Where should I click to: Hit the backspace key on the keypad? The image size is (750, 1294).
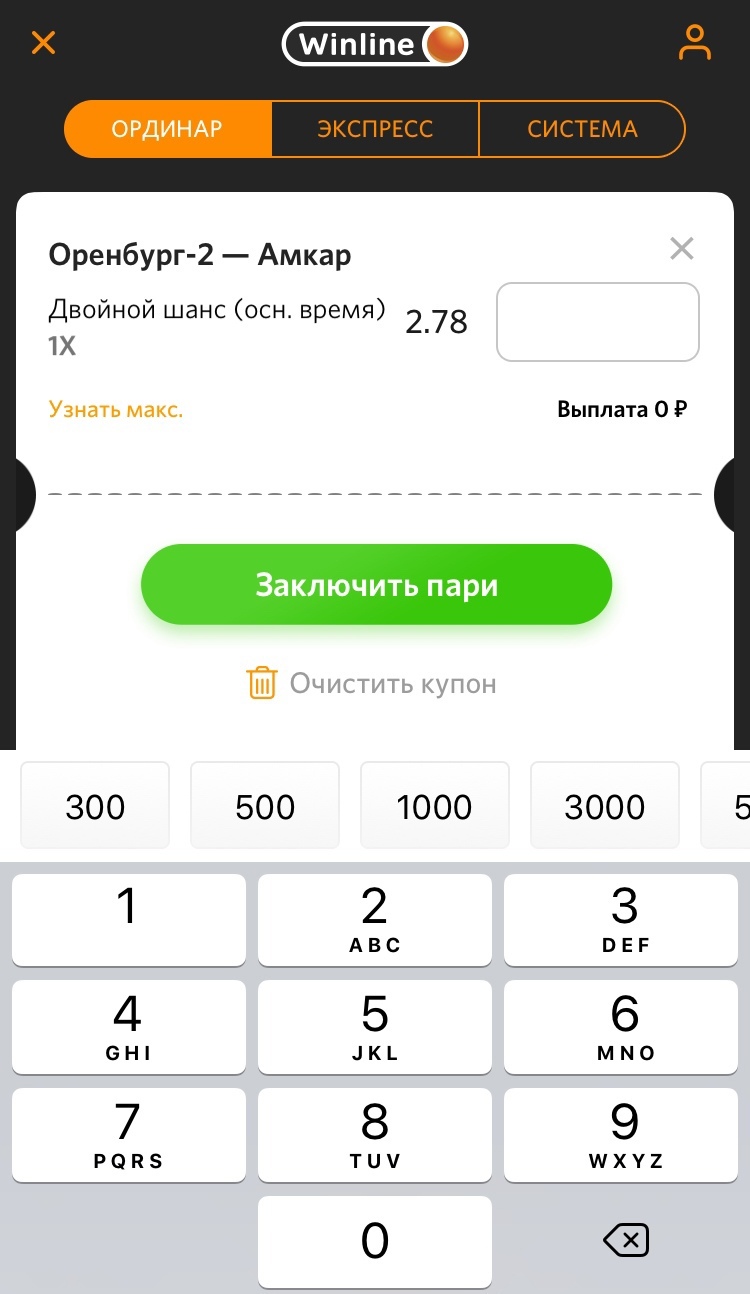point(626,1241)
